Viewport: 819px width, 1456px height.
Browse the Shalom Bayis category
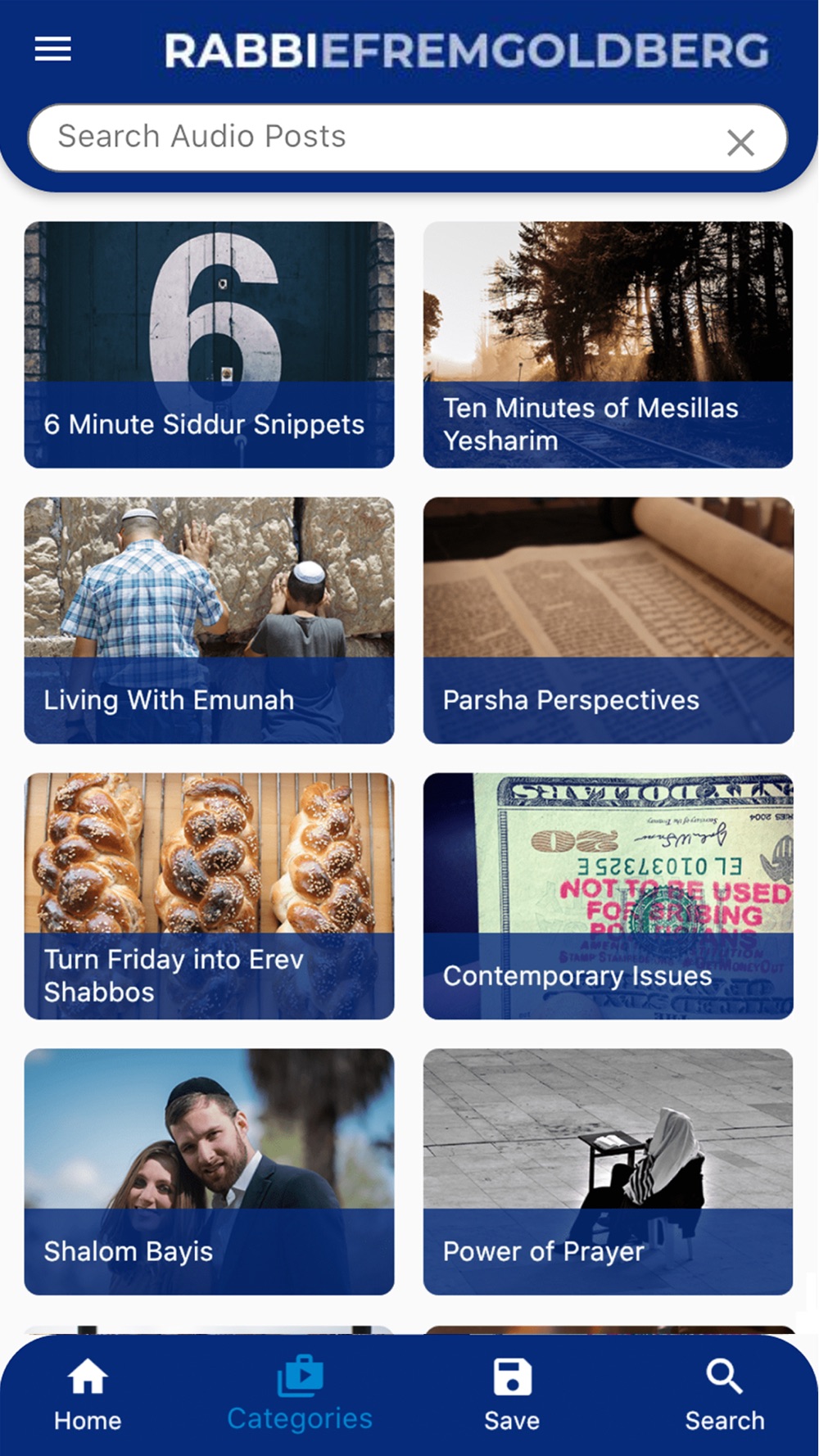(209, 1171)
